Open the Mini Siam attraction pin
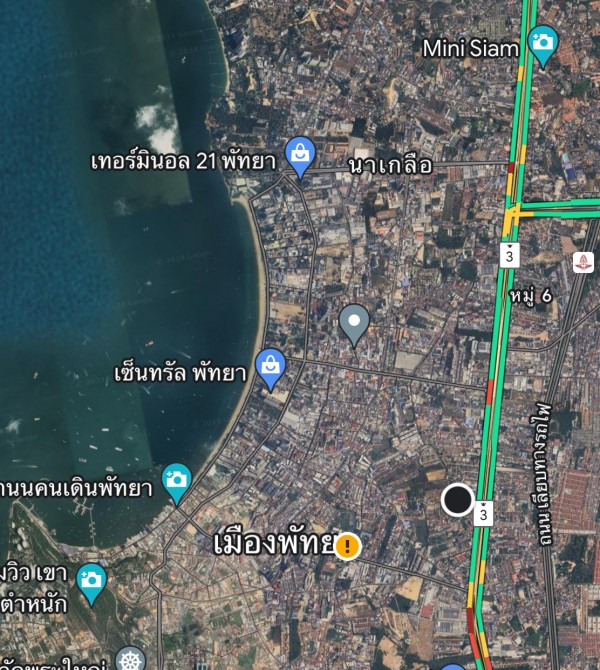 (x=542, y=44)
